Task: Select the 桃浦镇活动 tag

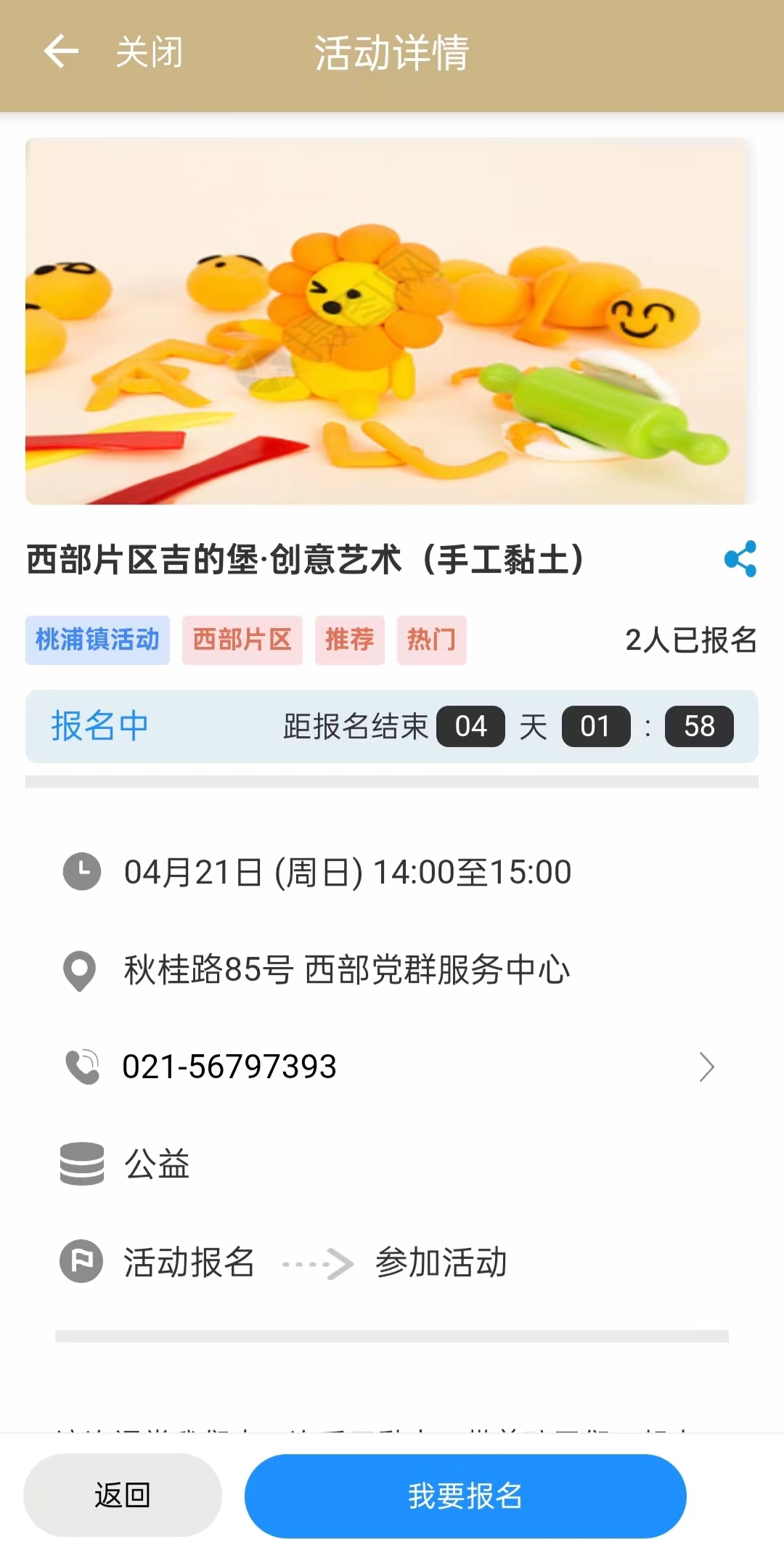Action: (x=97, y=640)
